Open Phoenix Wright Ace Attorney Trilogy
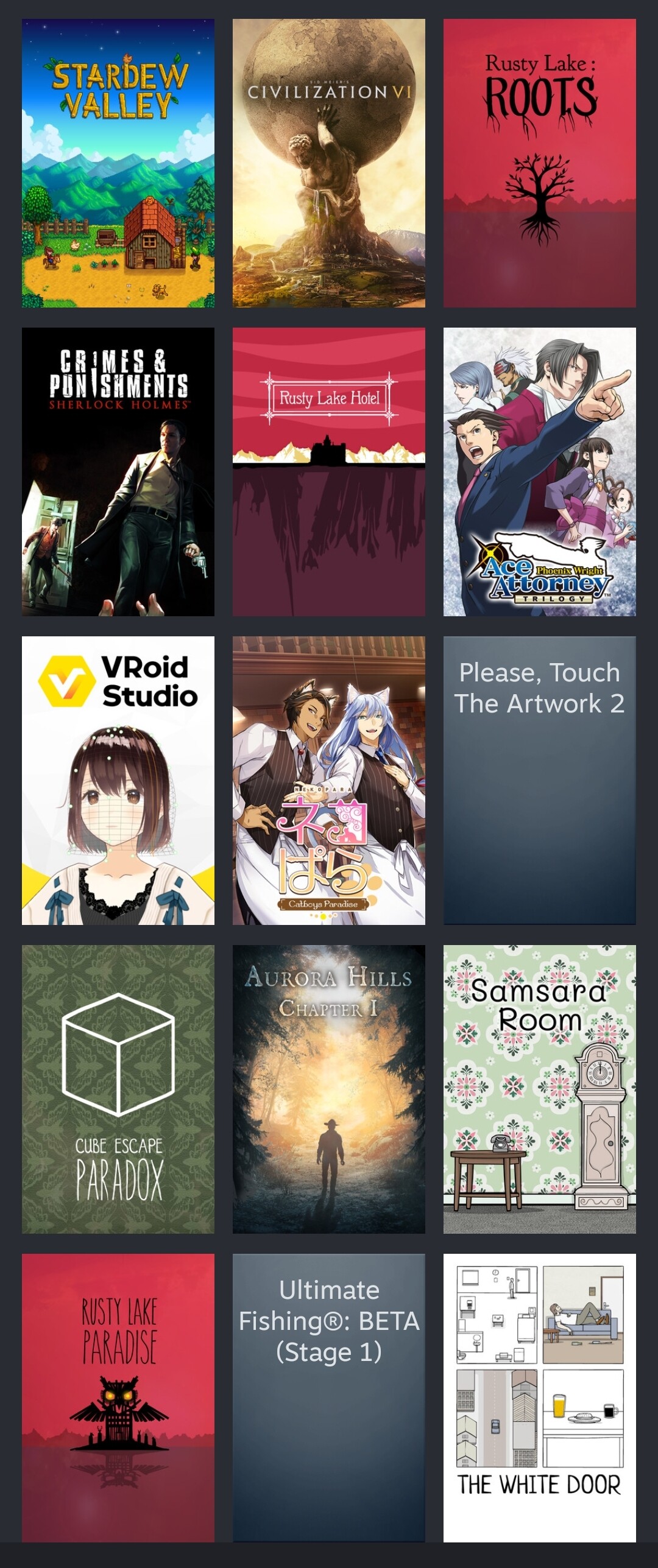This screenshot has width=658, height=1568. pyautogui.click(x=539, y=472)
